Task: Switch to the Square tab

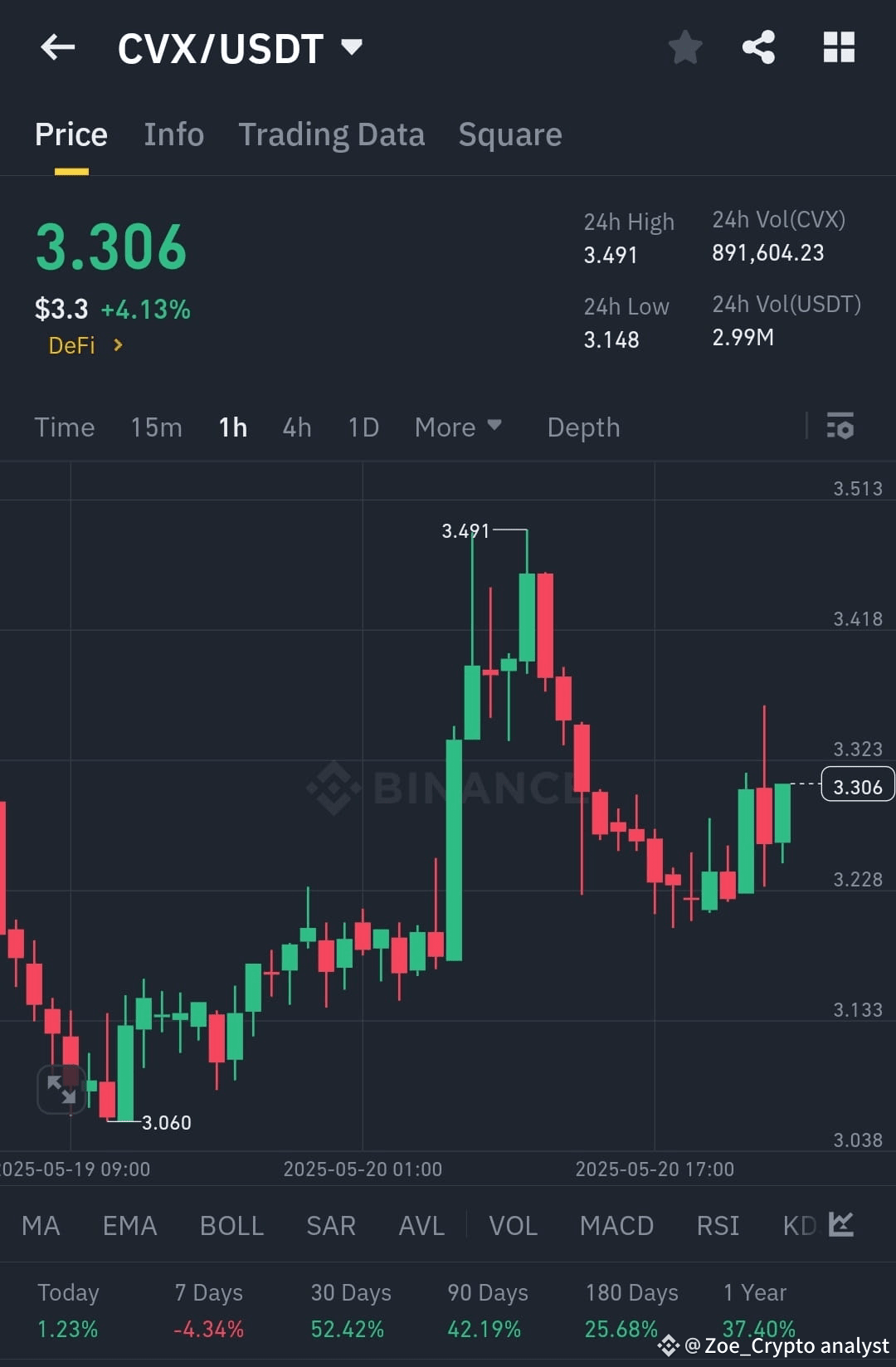Action: (x=509, y=134)
